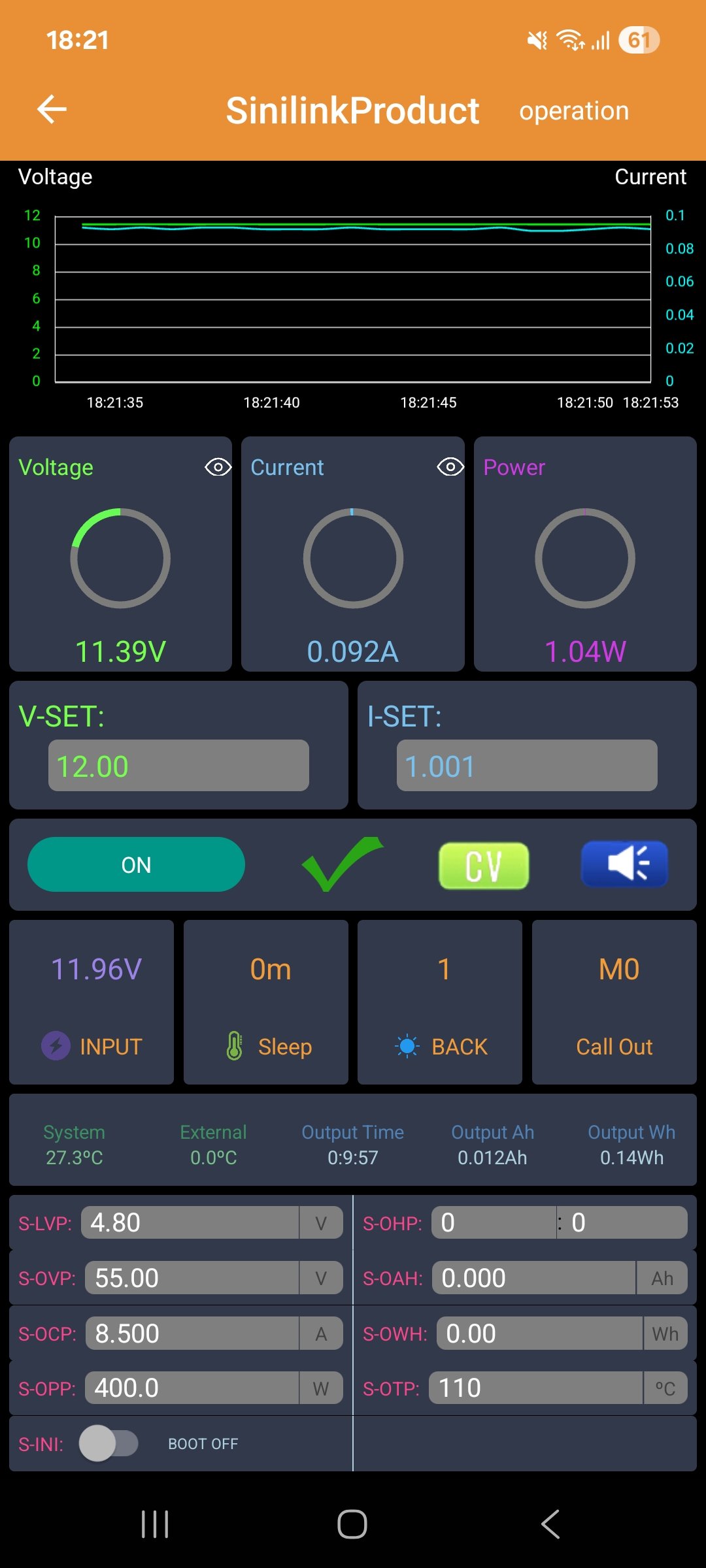This screenshot has width=706, height=1568.
Task: Switch the output ON button off
Action: tap(136, 864)
